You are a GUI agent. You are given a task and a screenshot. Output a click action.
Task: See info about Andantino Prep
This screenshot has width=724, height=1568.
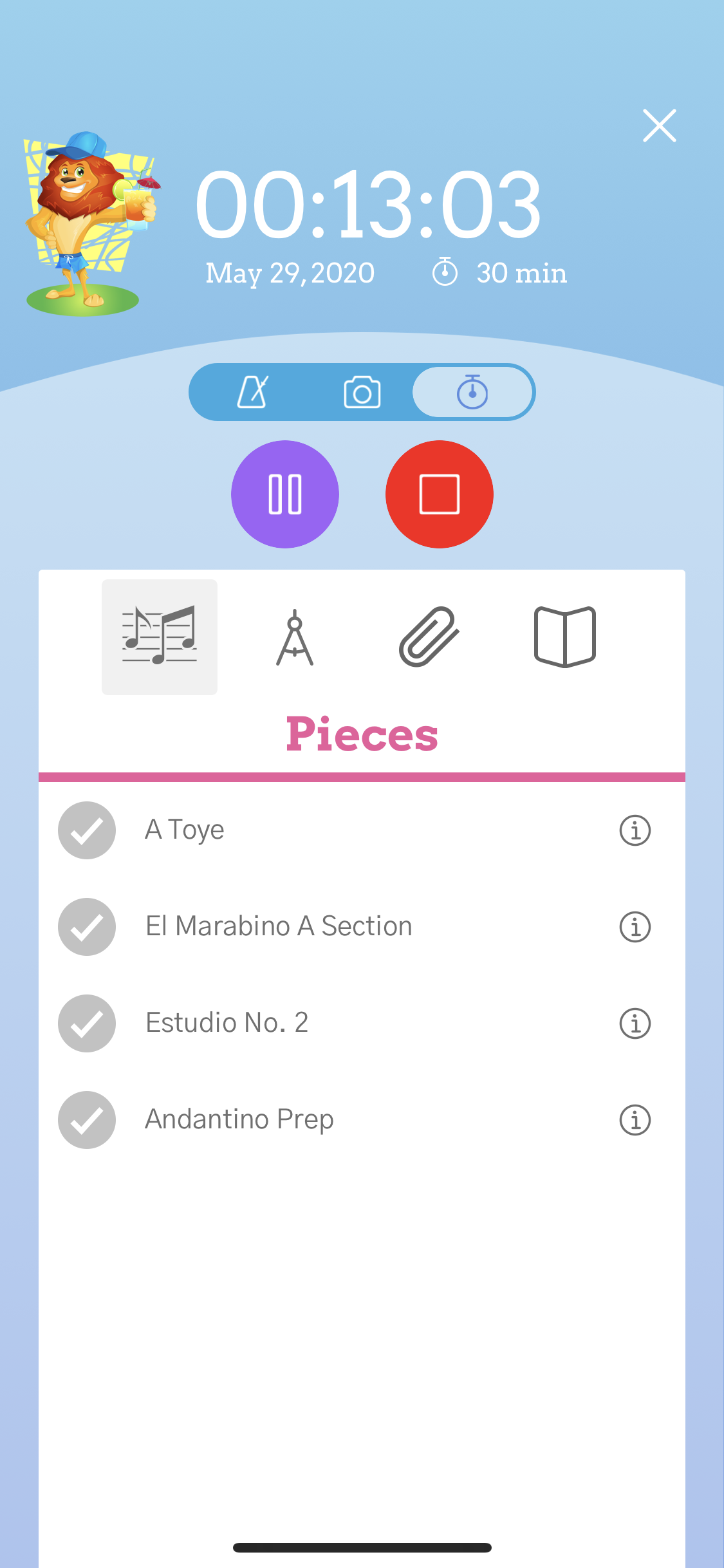coord(635,1120)
